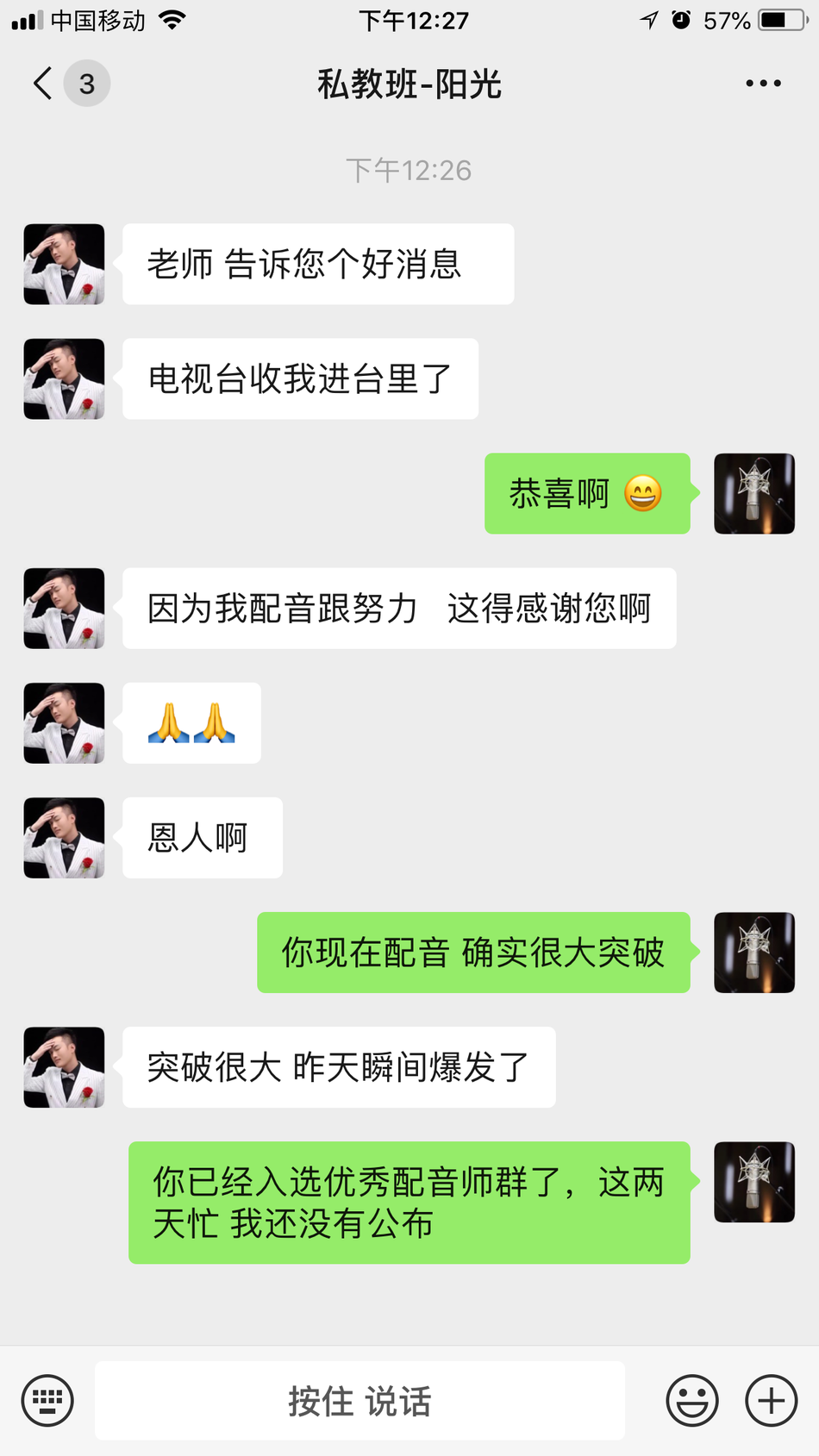
Task: Open the group title '私教班-阳光'
Action: click(409, 84)
